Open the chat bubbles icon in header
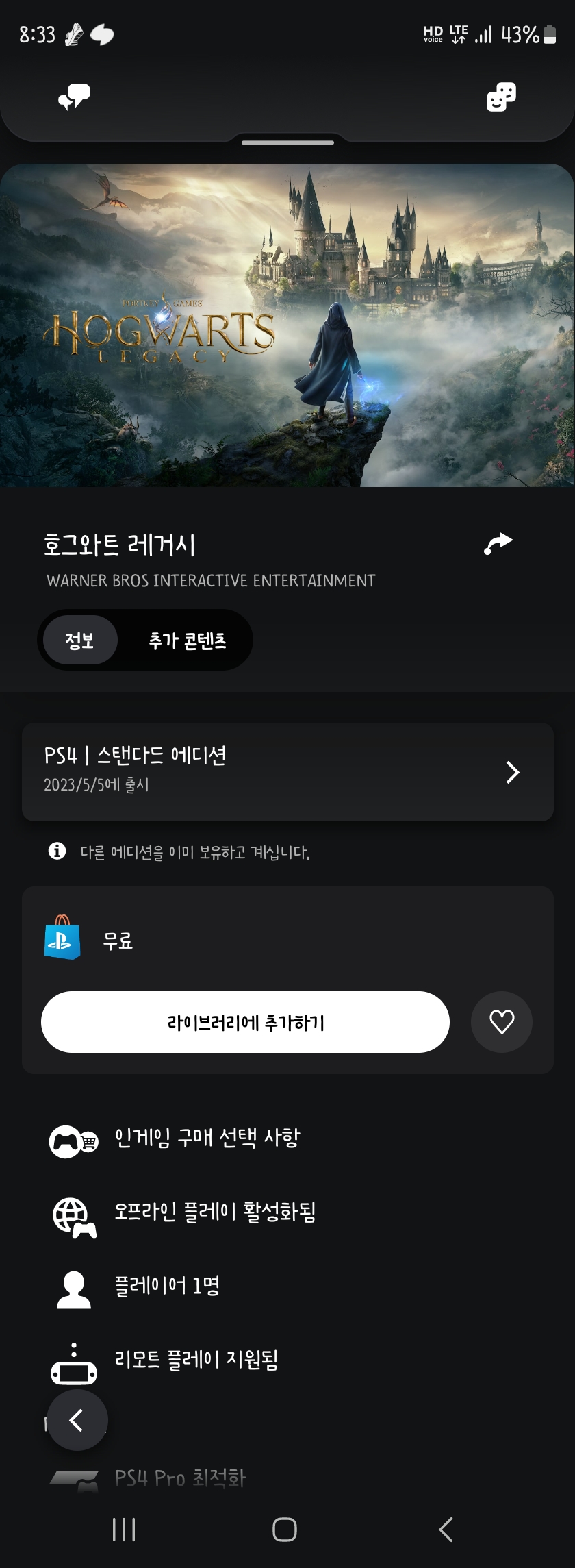 74,98
